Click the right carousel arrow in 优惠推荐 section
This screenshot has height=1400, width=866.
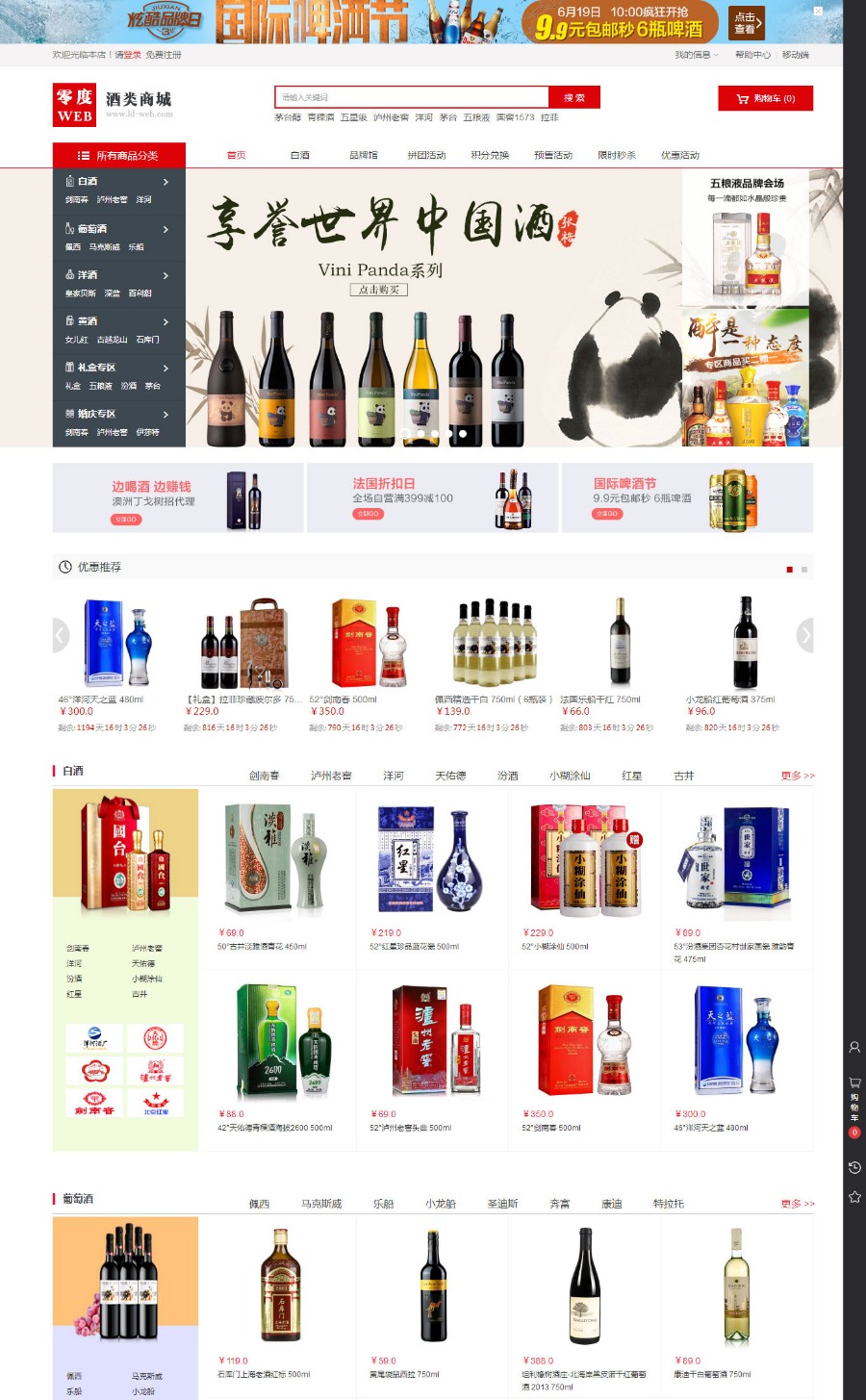point(805,635)
